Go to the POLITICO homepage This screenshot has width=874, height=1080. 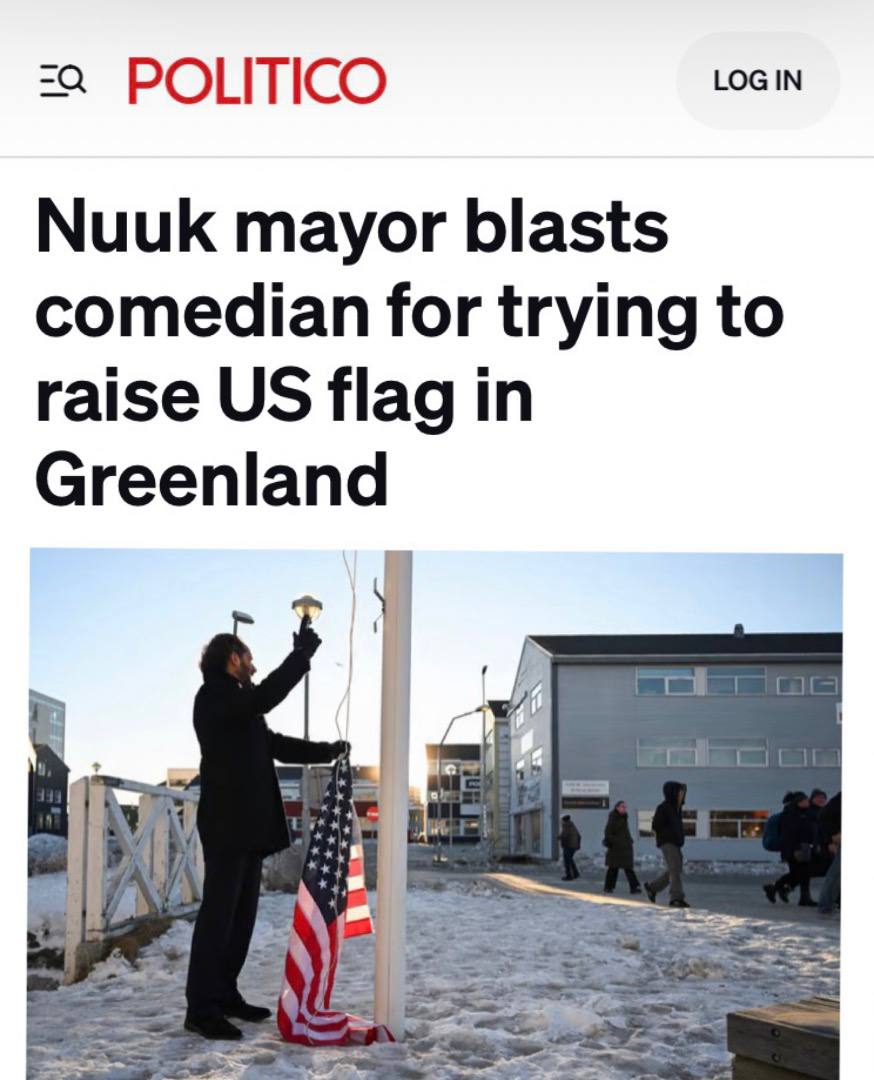point(256,81)
